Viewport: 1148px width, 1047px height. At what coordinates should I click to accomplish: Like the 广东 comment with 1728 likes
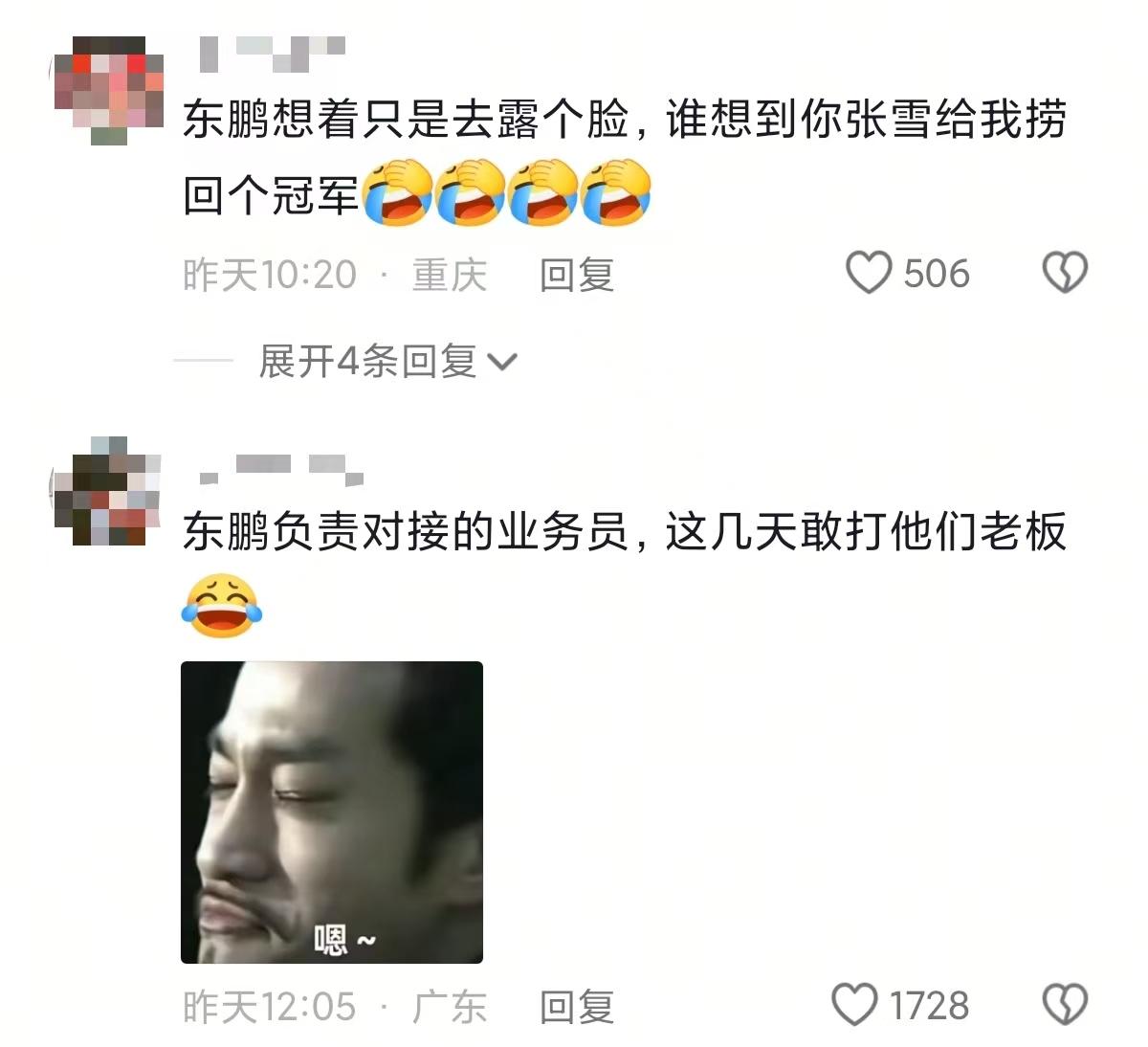click(854, 1006)
